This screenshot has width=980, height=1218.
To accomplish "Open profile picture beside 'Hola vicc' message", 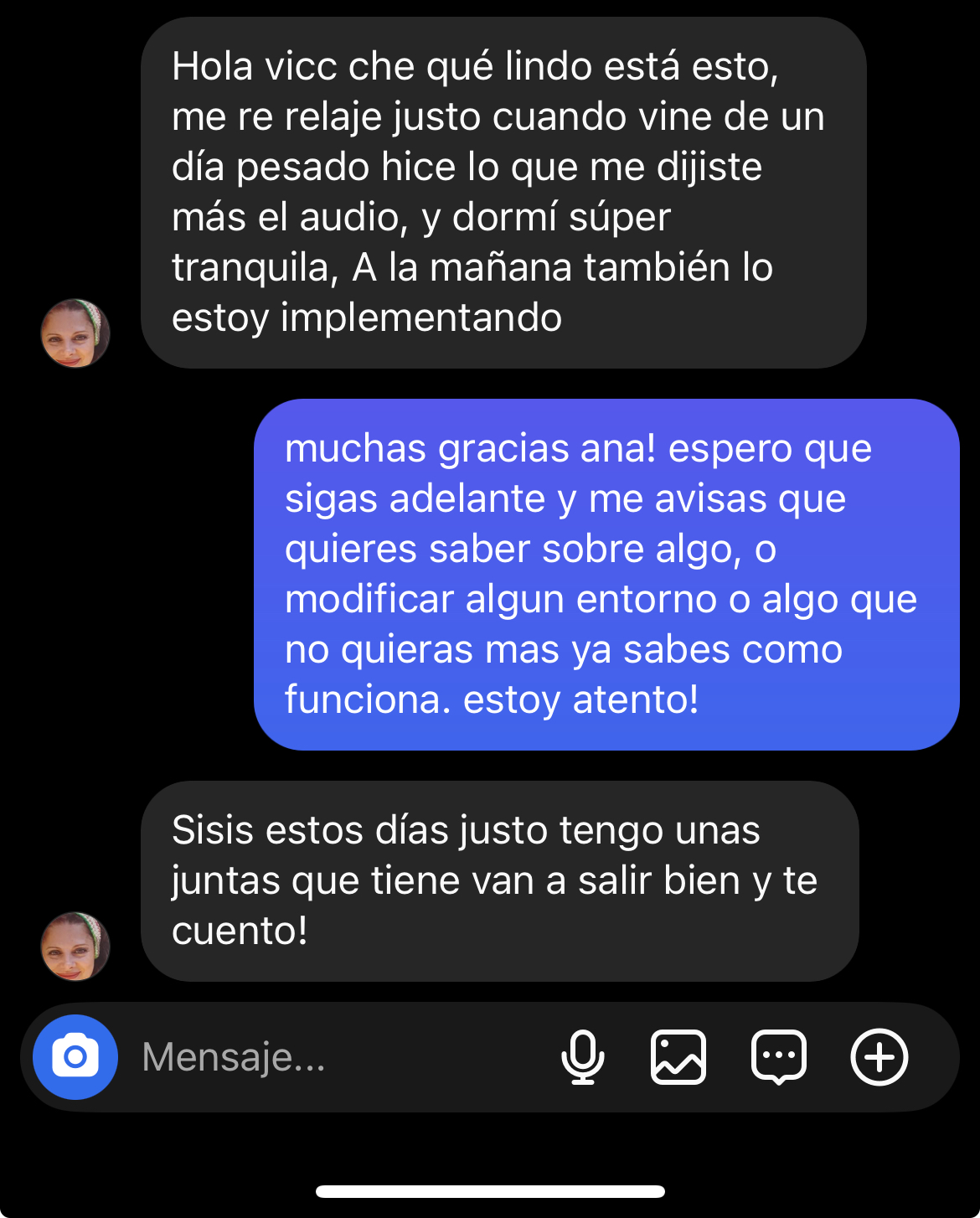I will tap(75, 333).
